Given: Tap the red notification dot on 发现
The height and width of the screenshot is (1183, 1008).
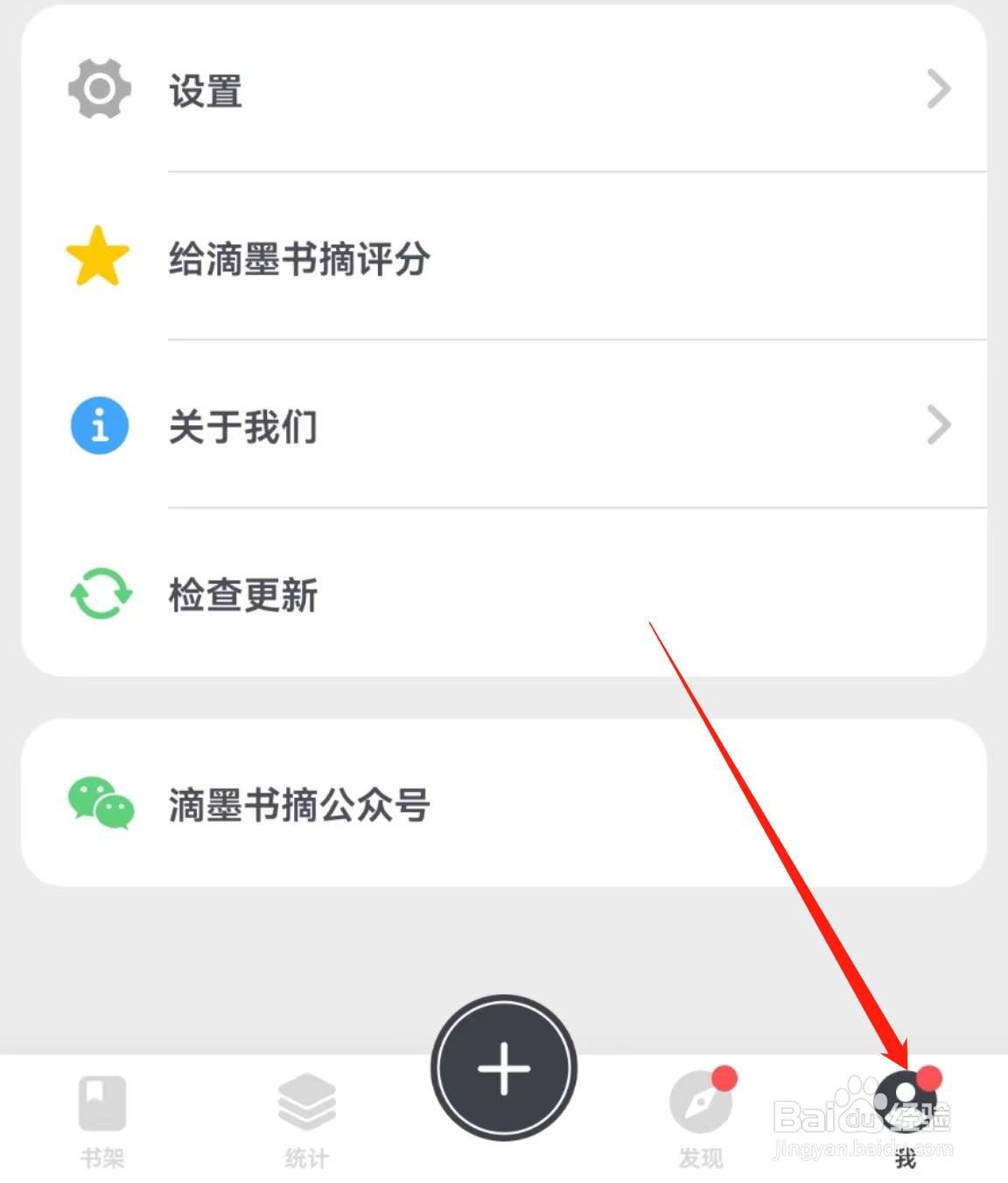Looking at the screenshot, I should (x=724, y=1079).
